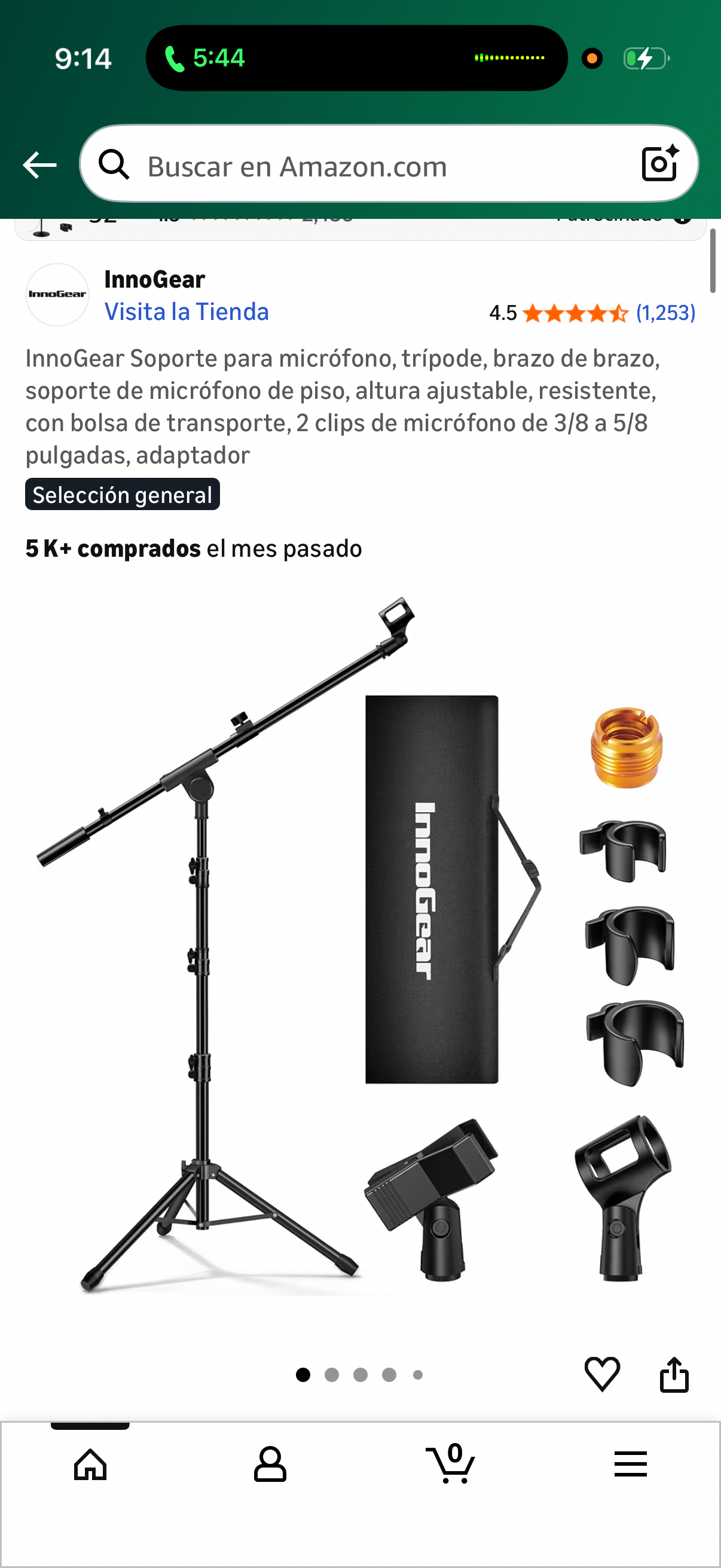
Task: View the 1,253 customer ratings
Action: [x=665, y=313]
